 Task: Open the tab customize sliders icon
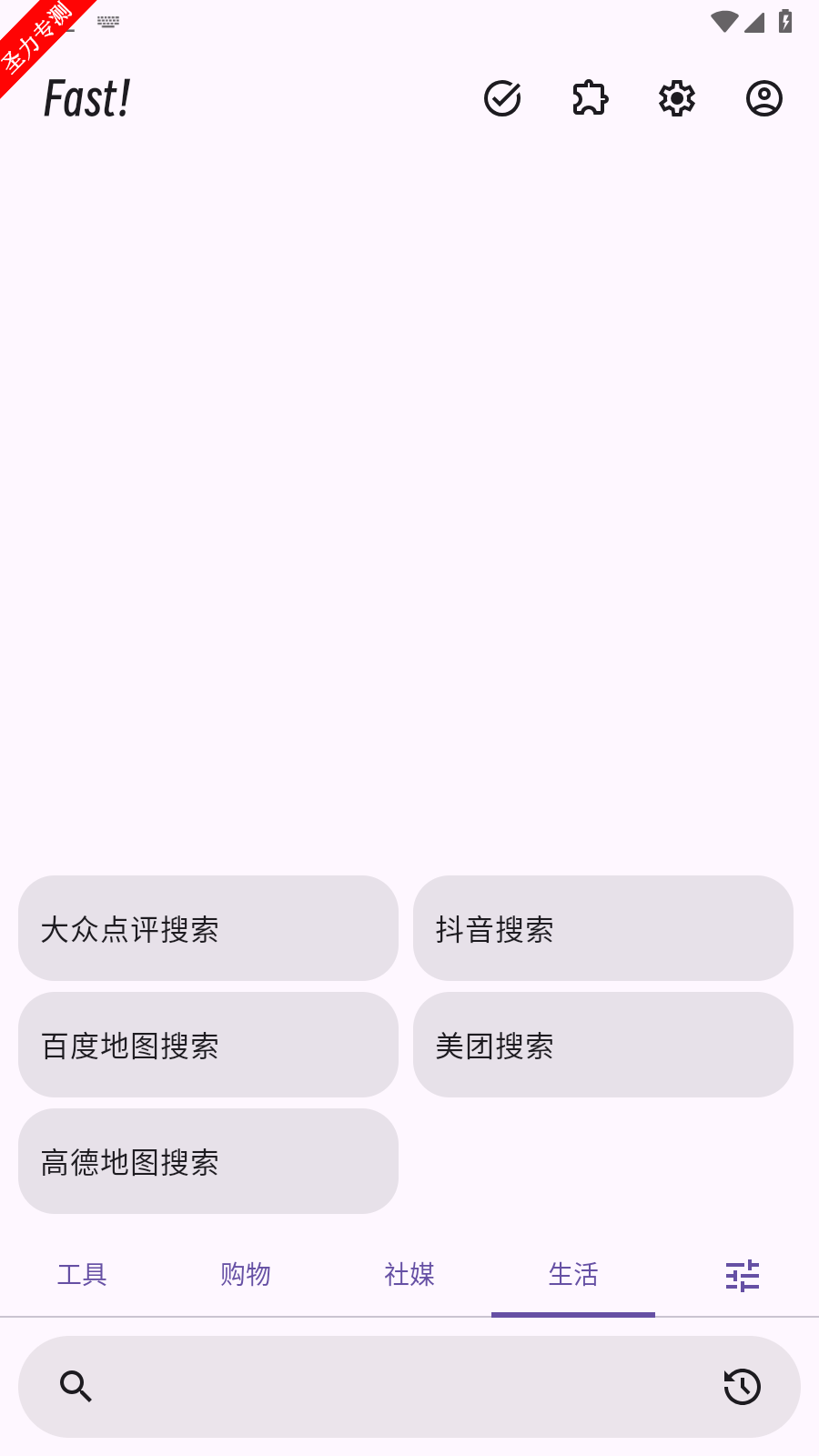tap(743, 1276)
